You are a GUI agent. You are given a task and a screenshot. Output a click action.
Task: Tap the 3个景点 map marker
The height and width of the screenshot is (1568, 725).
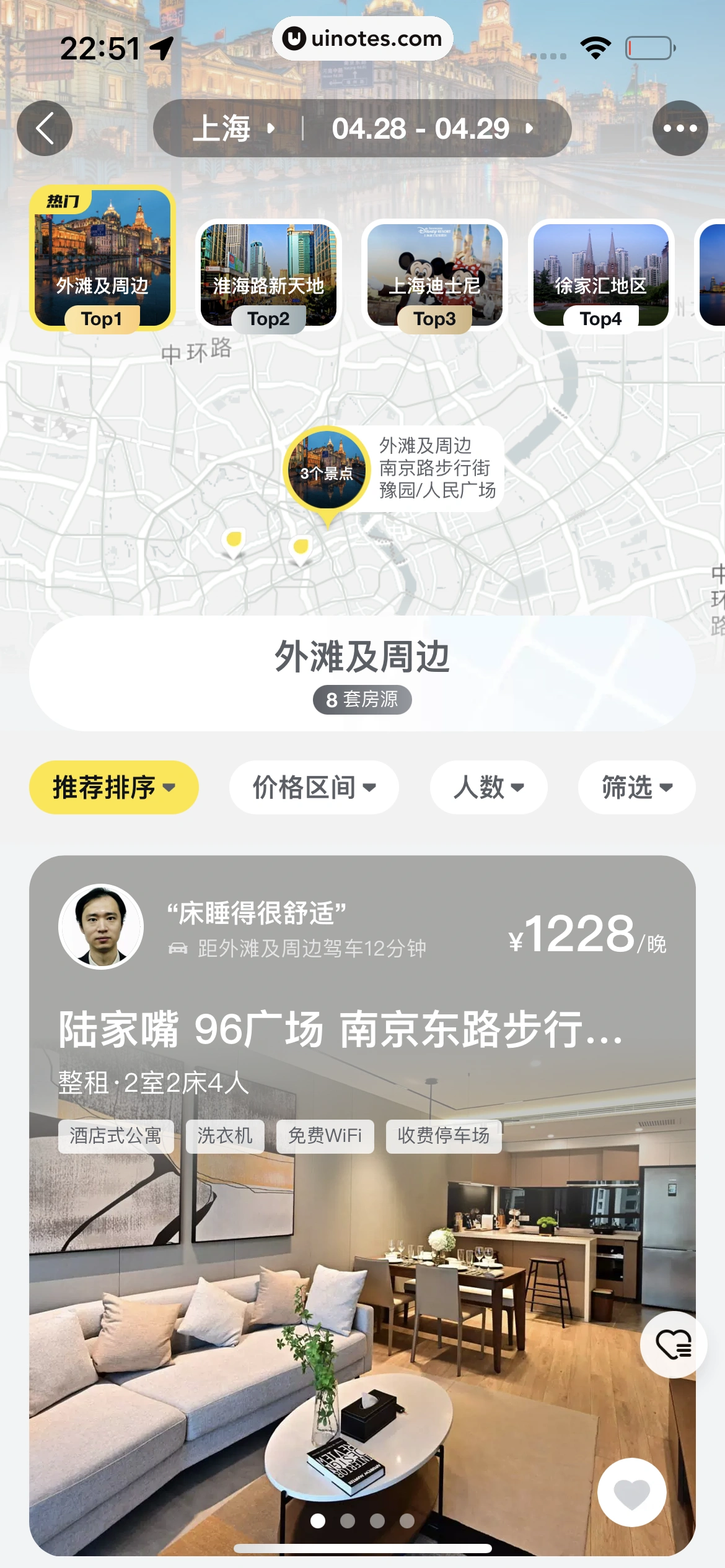327,469
